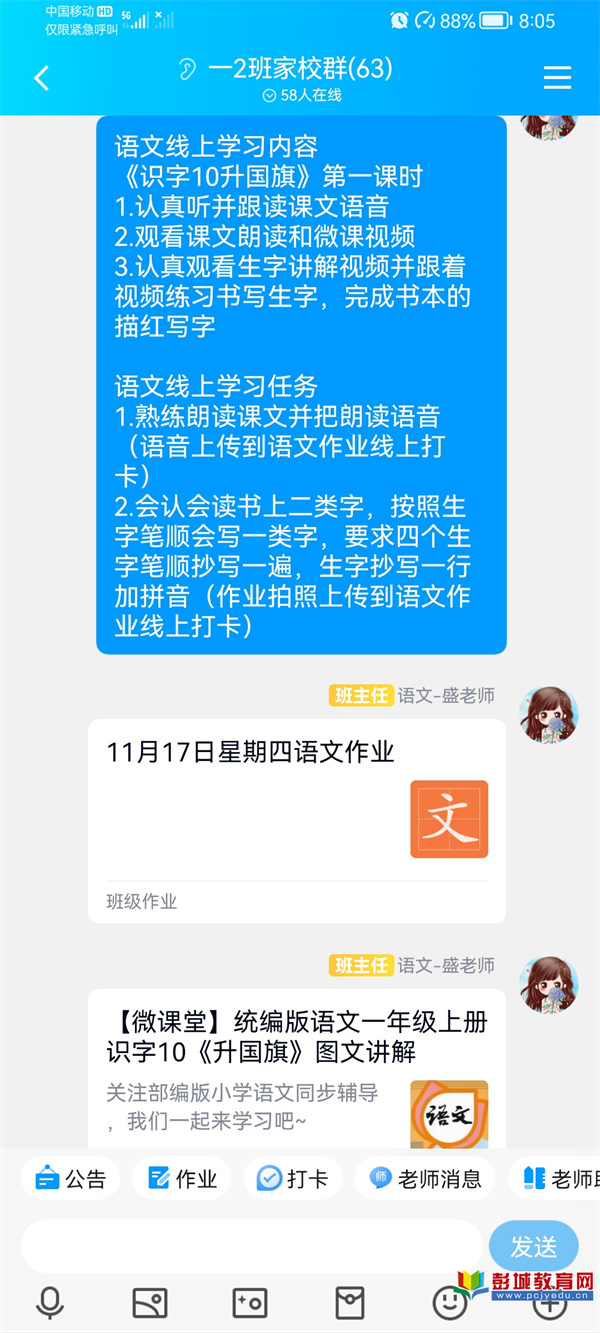The width and height of the screenshot is (600, 1333).
Task: Open the picture gallery icon
Action: point(149,1302)
